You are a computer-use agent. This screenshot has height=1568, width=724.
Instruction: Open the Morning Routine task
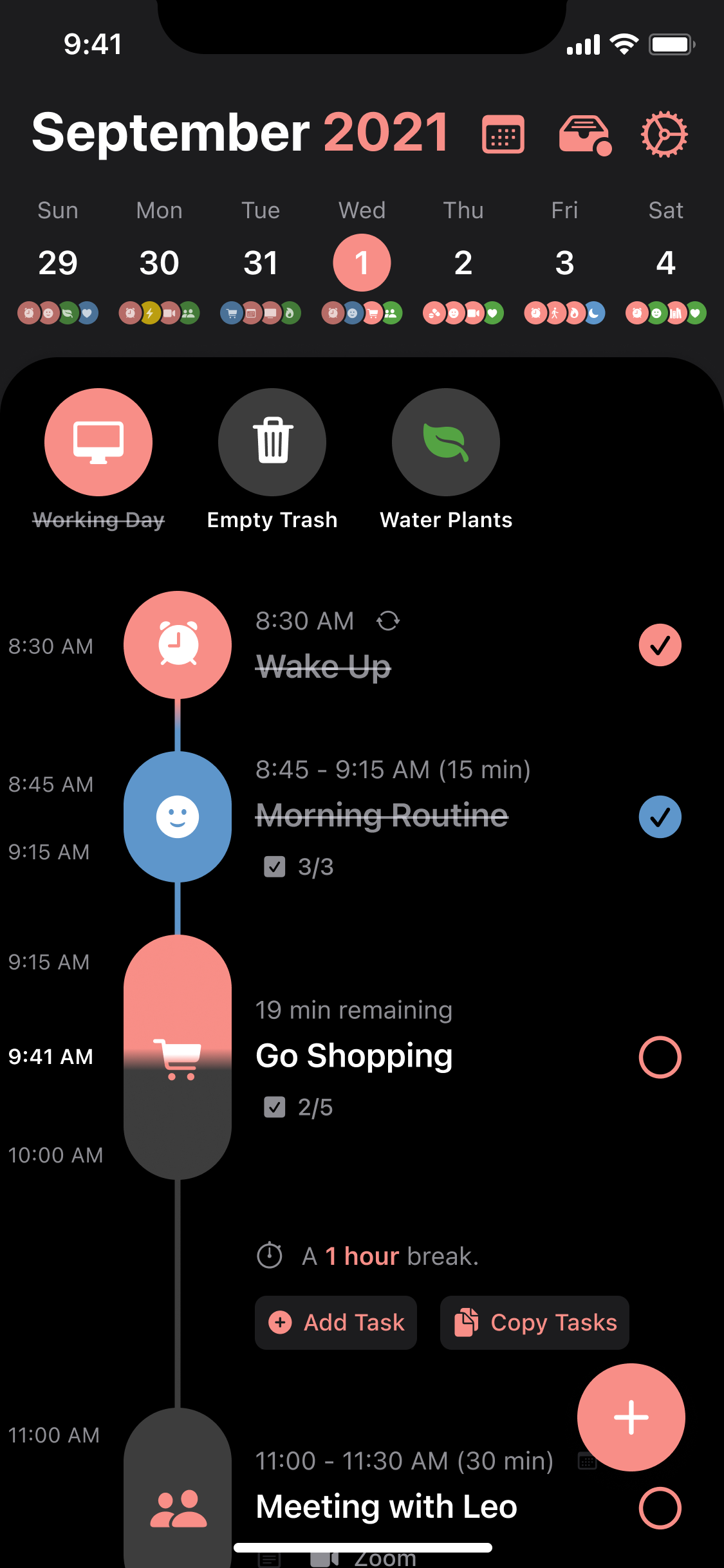(382, 816)
